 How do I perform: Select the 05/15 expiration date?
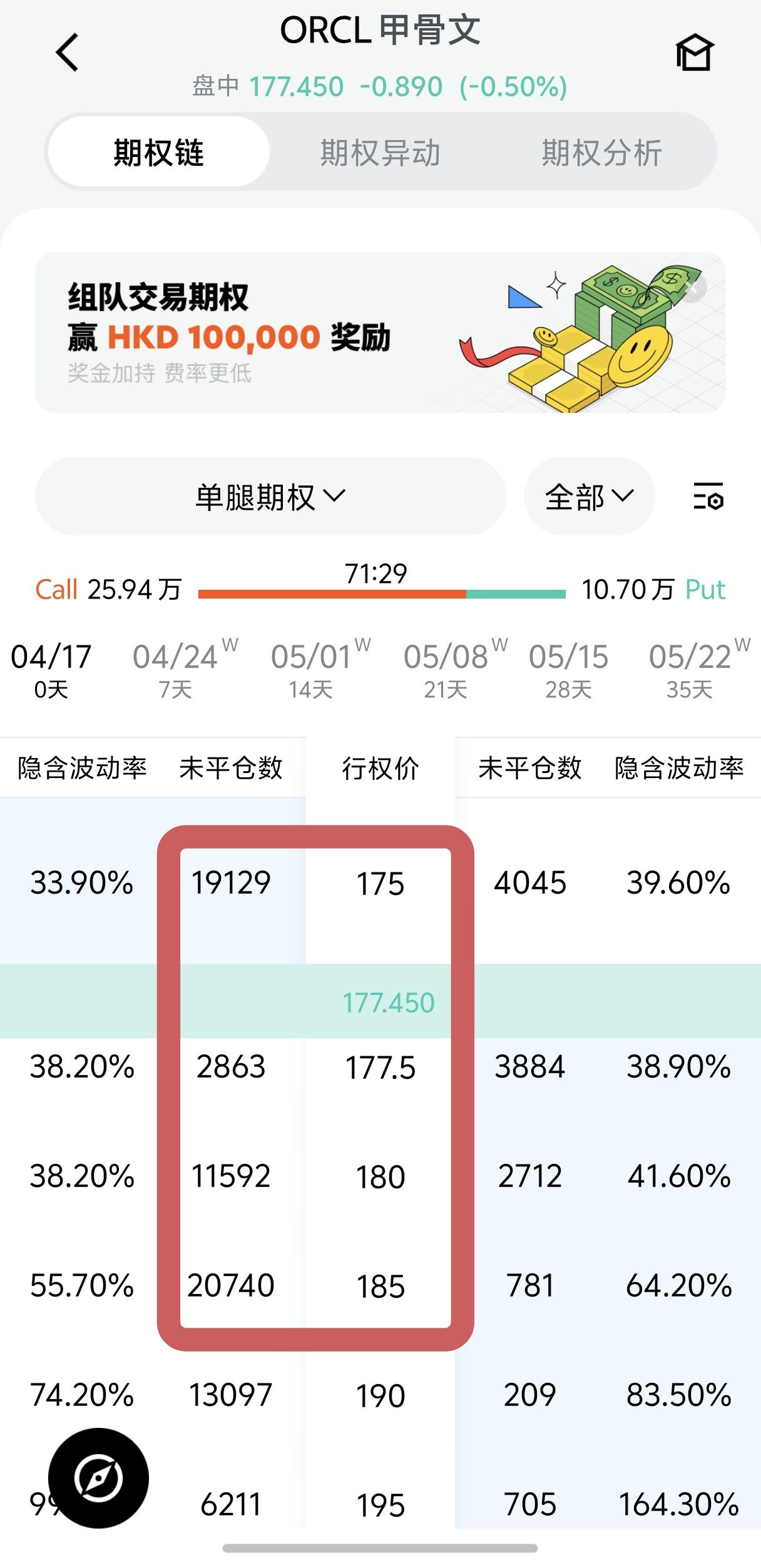tap(568, 669)
